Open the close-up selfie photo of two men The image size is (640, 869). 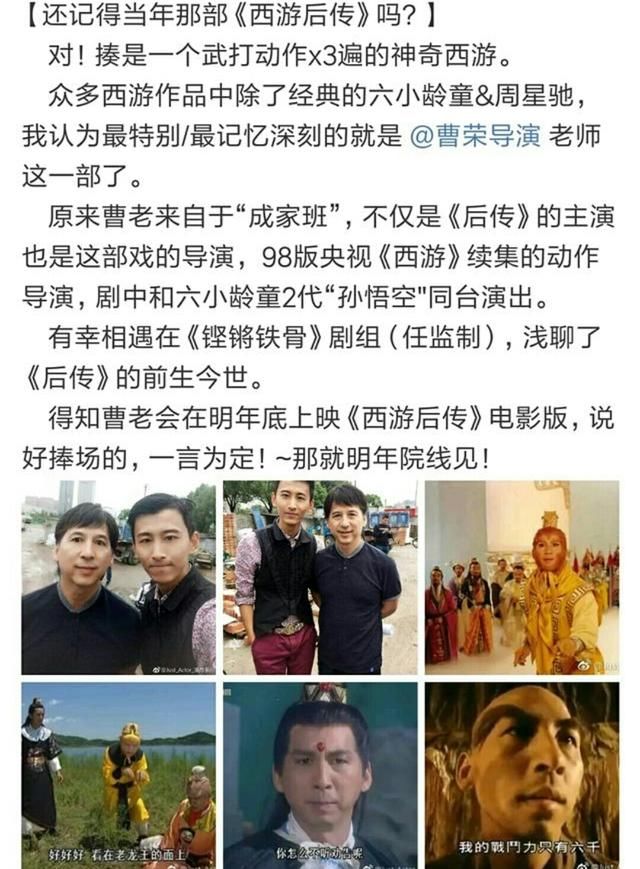[118, 577]
